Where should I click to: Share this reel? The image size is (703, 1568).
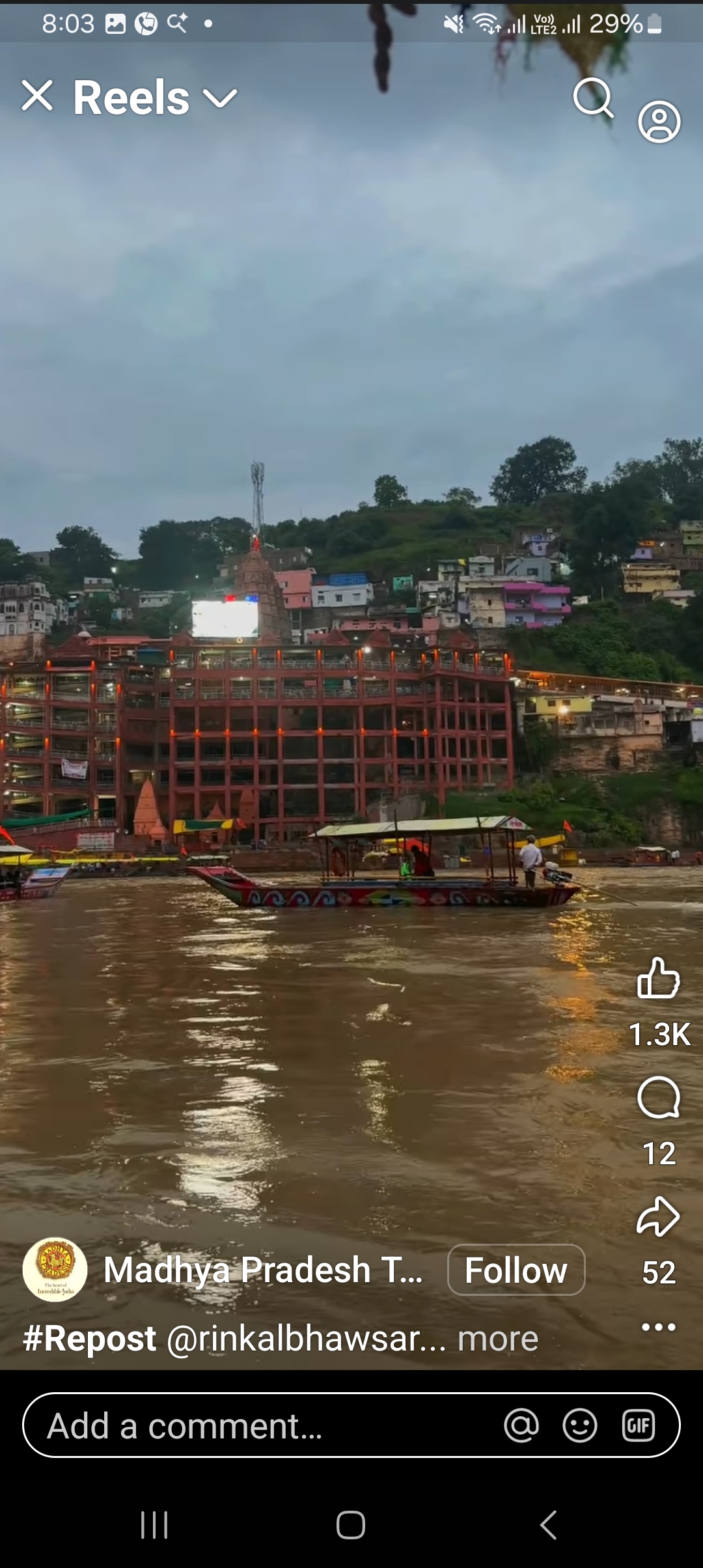[658, 1216]
